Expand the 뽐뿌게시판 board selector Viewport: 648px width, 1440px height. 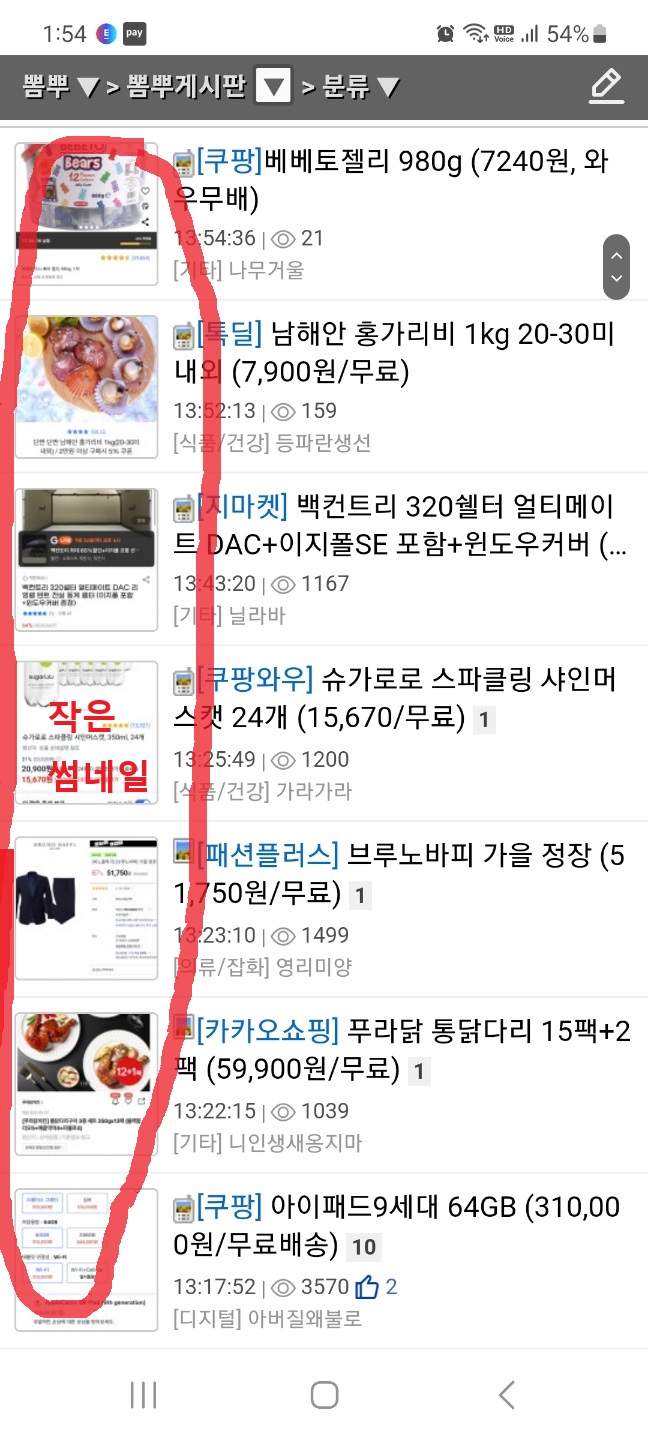[x=273, y=87]
